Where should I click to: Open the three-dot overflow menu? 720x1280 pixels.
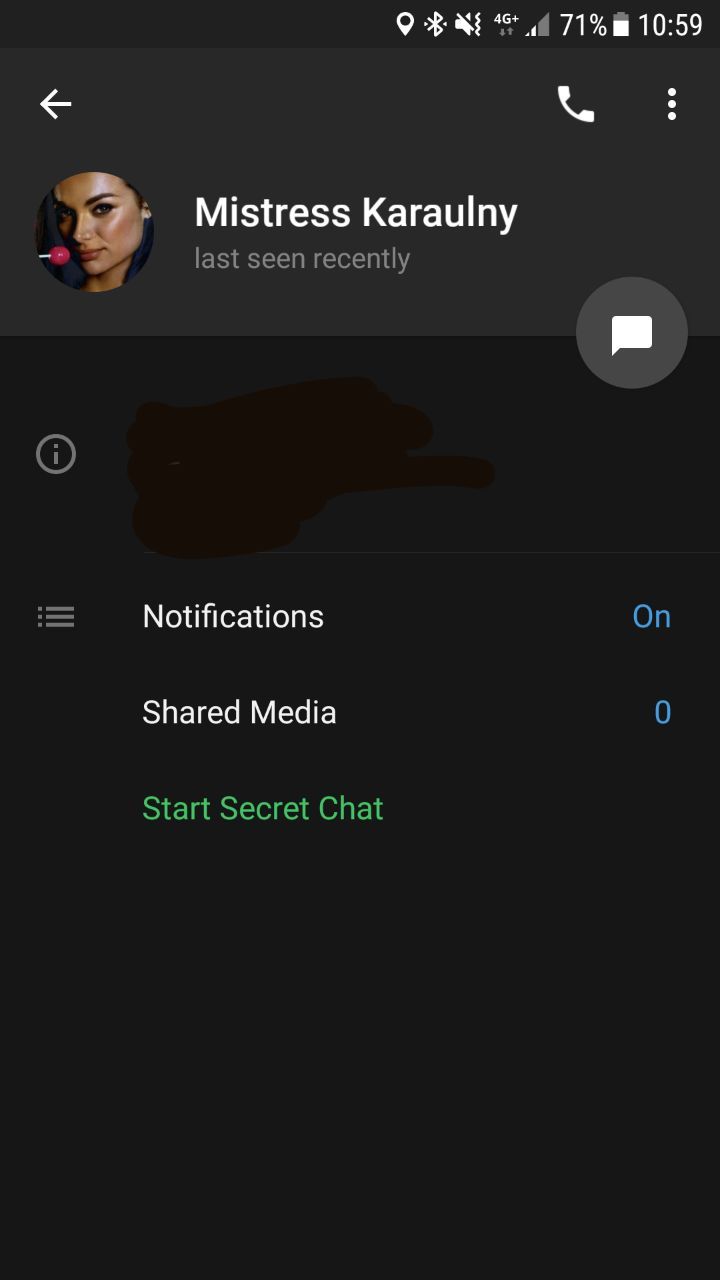point(672,104)
